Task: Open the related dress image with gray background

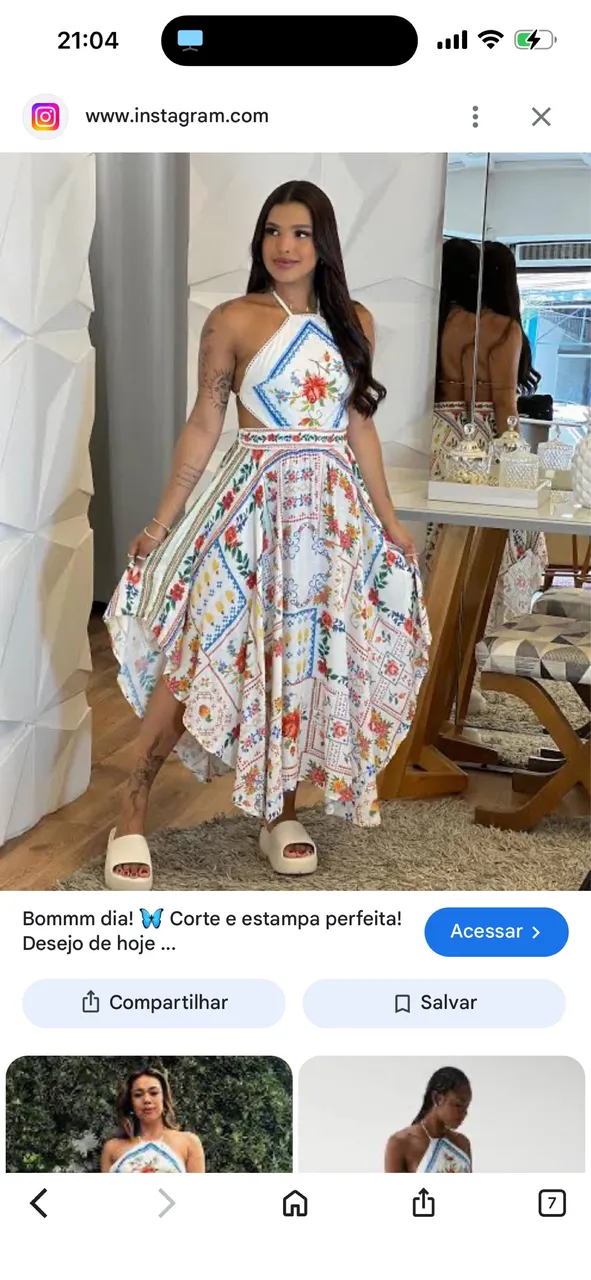Action: click(x=442, y=1114)
